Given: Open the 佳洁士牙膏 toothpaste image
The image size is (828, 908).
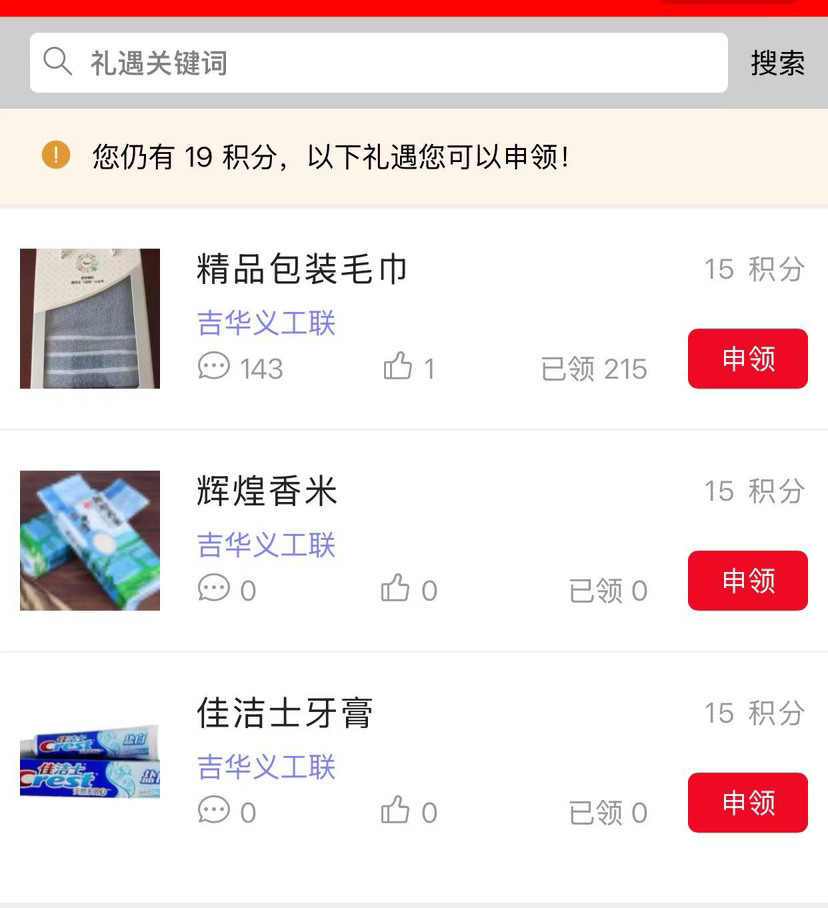Looking at the screenshot, I should (x=90, y=762).
